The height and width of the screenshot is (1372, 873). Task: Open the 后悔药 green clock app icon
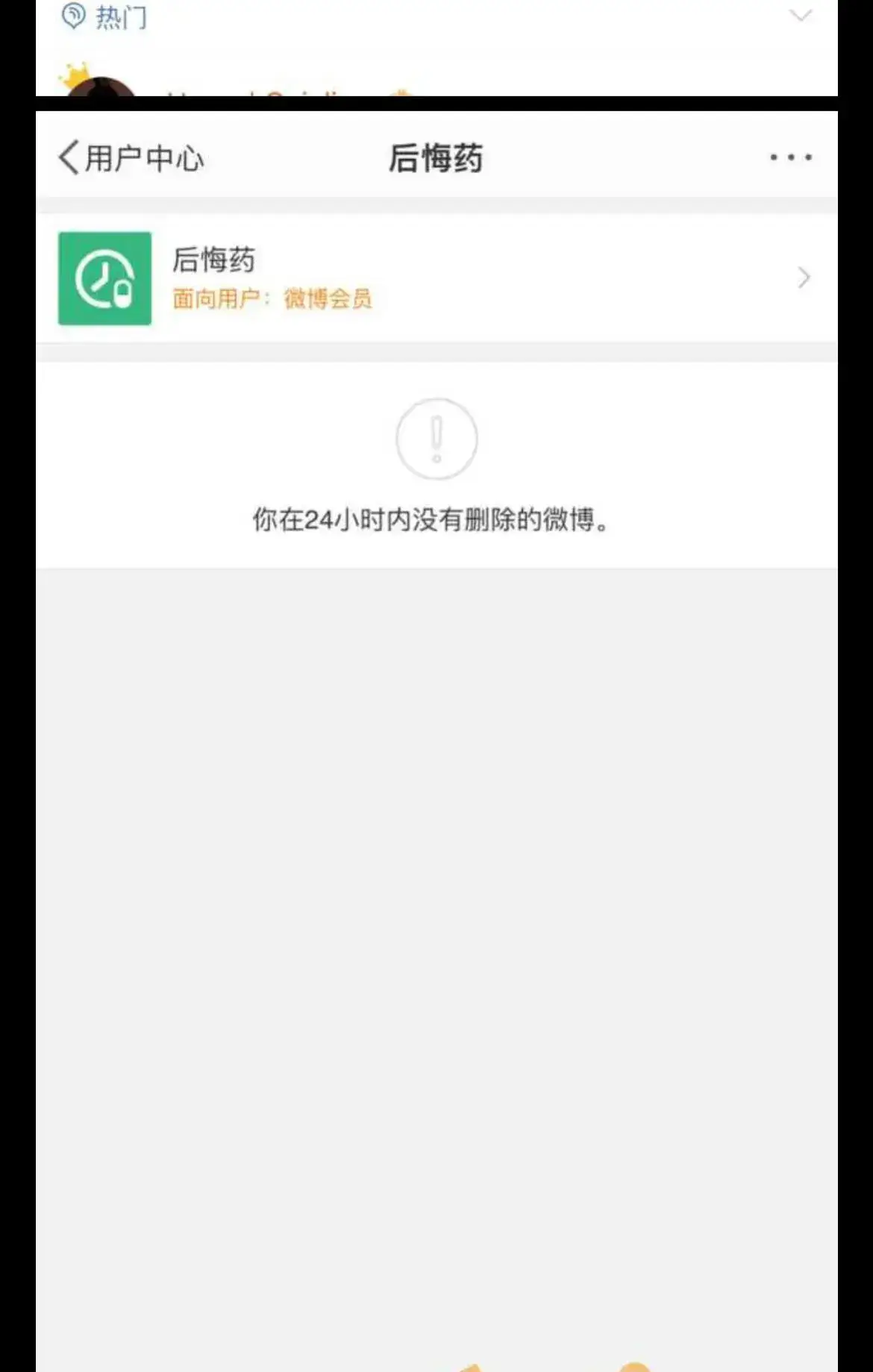tap(105, 277)
